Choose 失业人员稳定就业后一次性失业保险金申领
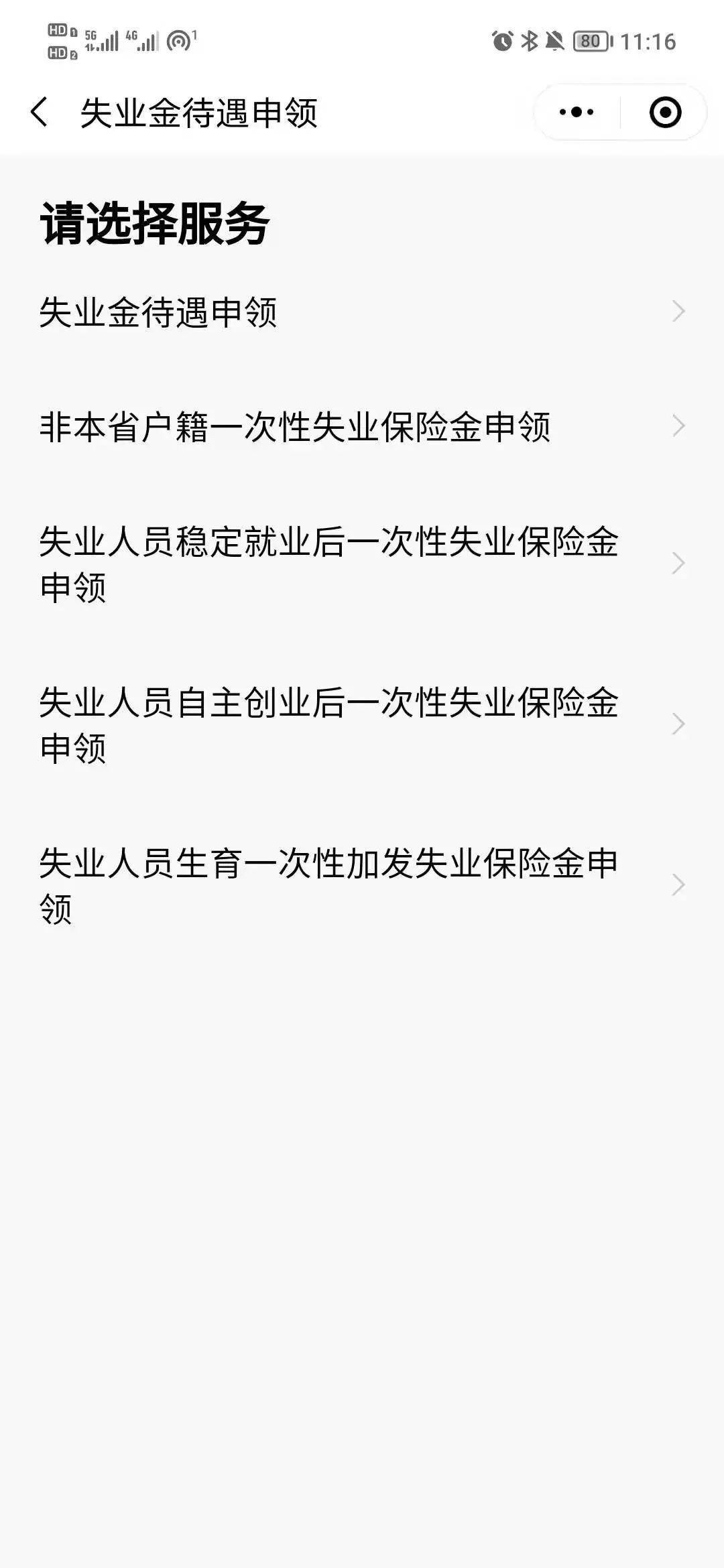This screenshot has height=1568, width=724. point(362,564)
